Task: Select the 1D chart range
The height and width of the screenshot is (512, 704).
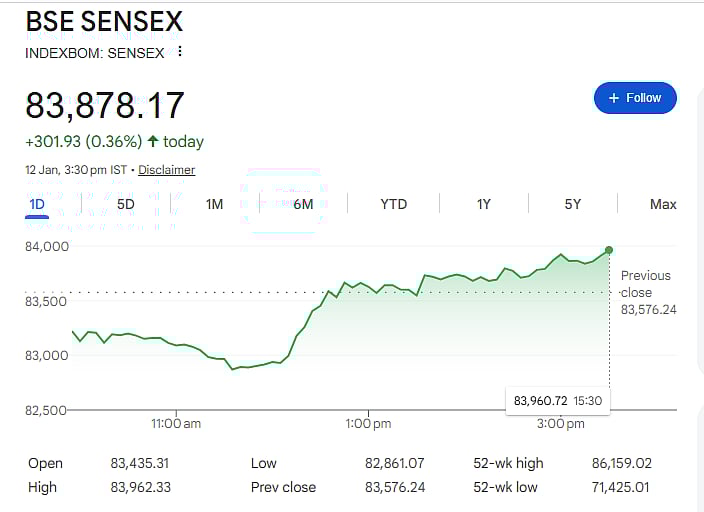Action: (x=37, y=204)
